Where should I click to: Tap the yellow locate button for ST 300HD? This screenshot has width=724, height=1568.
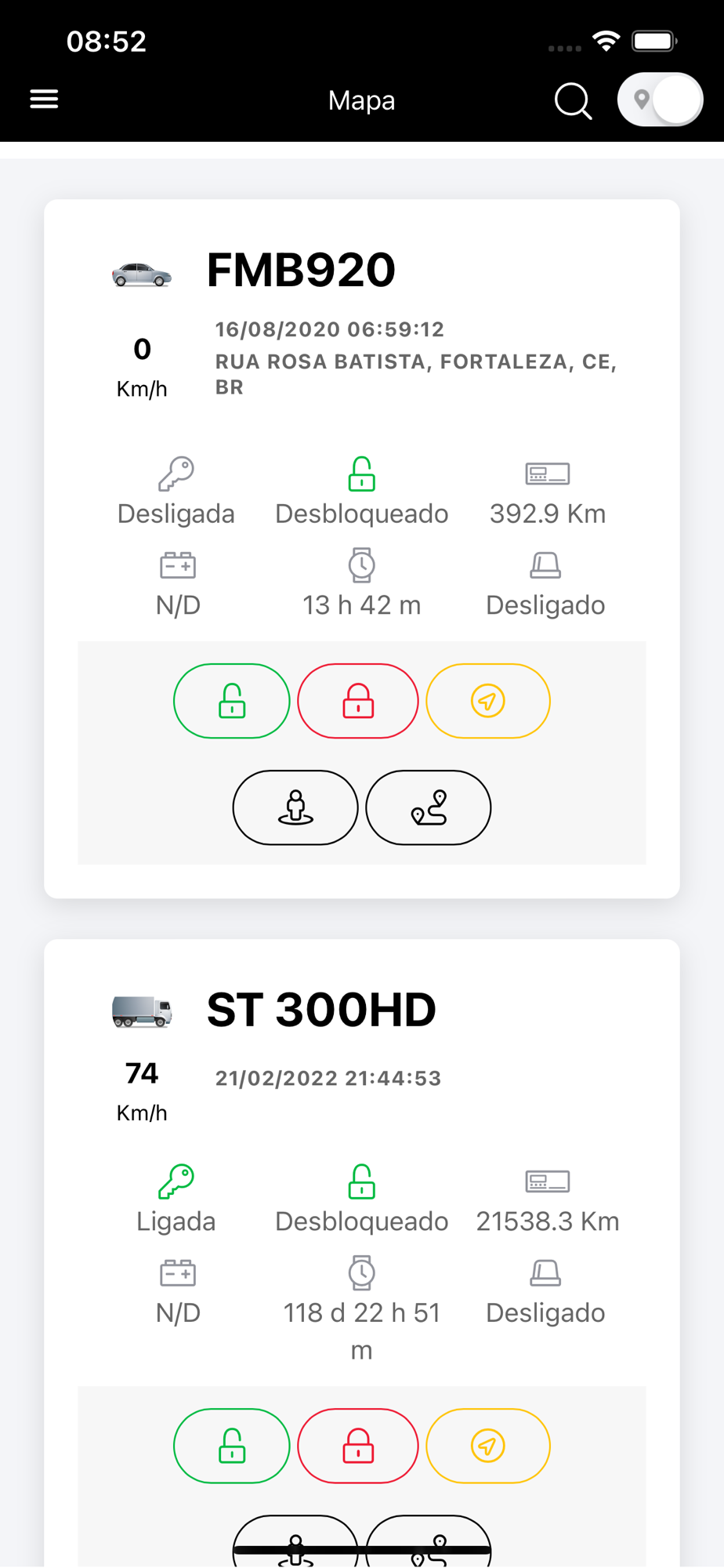click(x=488, y=1446)
